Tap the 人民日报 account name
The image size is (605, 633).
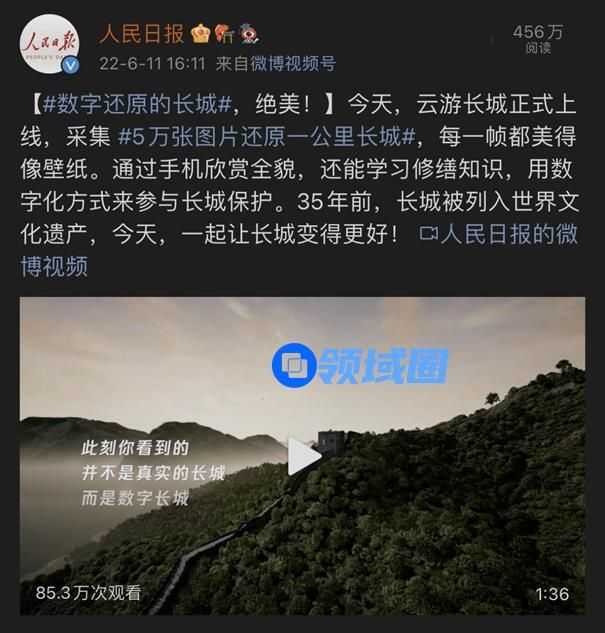click(x=141, y=34)
